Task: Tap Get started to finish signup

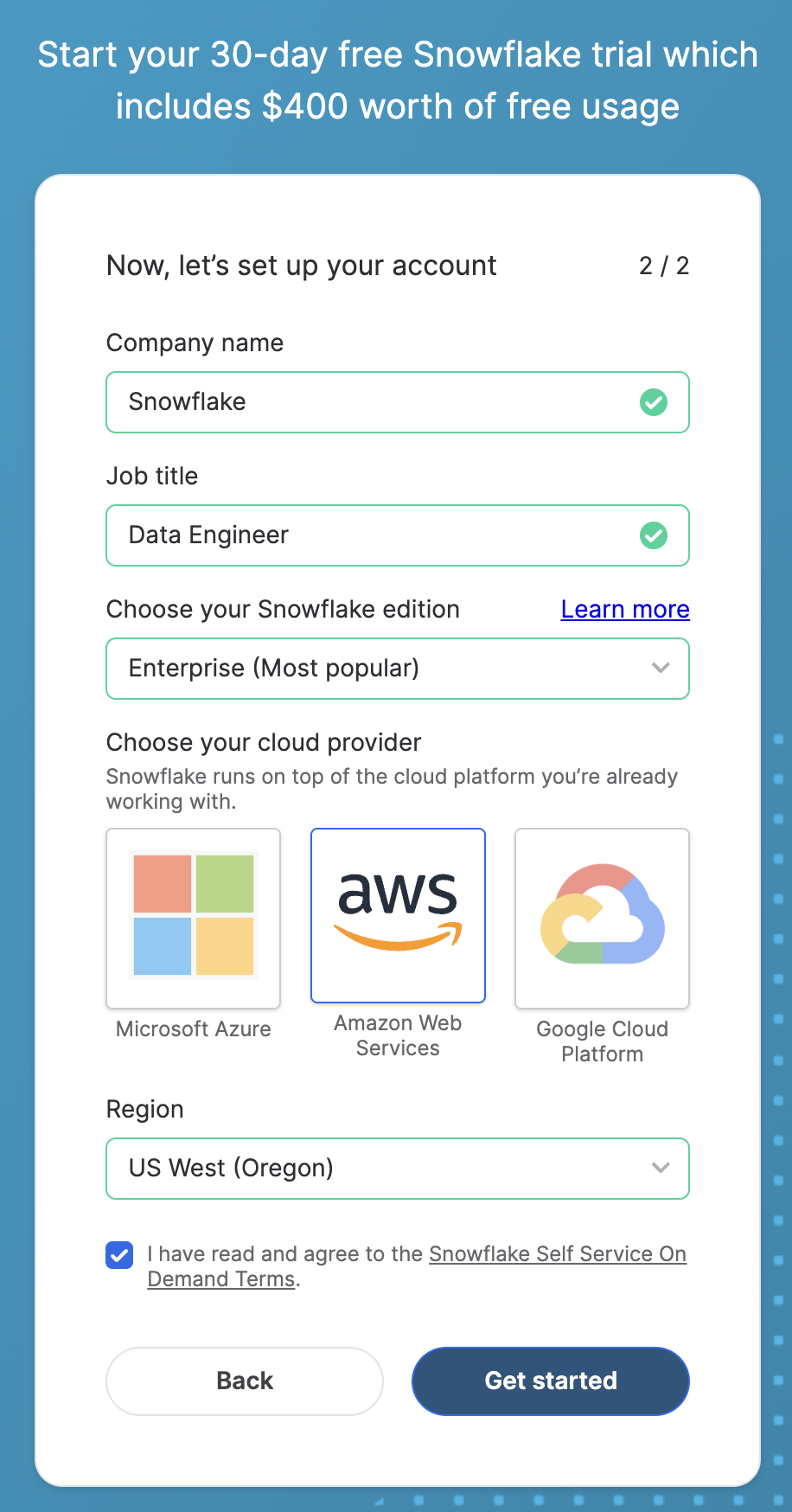Action: click(550, 1381)
